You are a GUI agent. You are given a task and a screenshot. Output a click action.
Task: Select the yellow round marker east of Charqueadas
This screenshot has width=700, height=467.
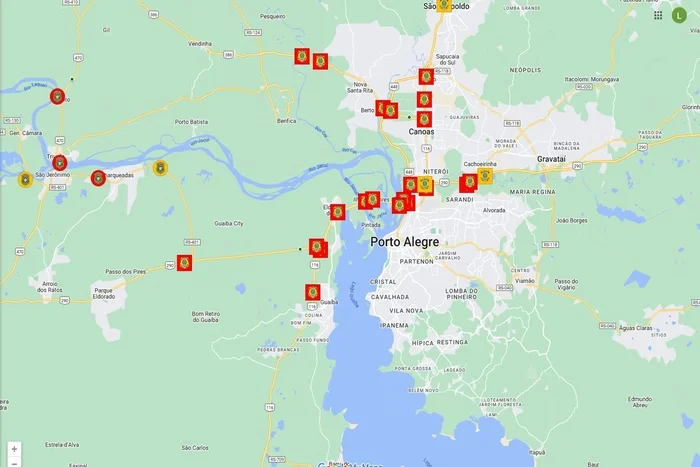[160, 168]
